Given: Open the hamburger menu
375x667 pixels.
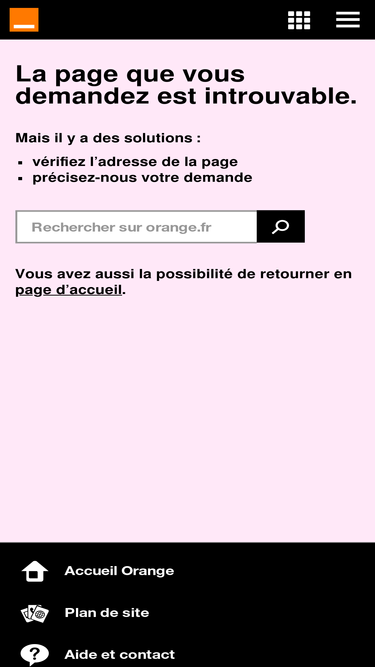Looking at the screenshot, I should point(348,20).
